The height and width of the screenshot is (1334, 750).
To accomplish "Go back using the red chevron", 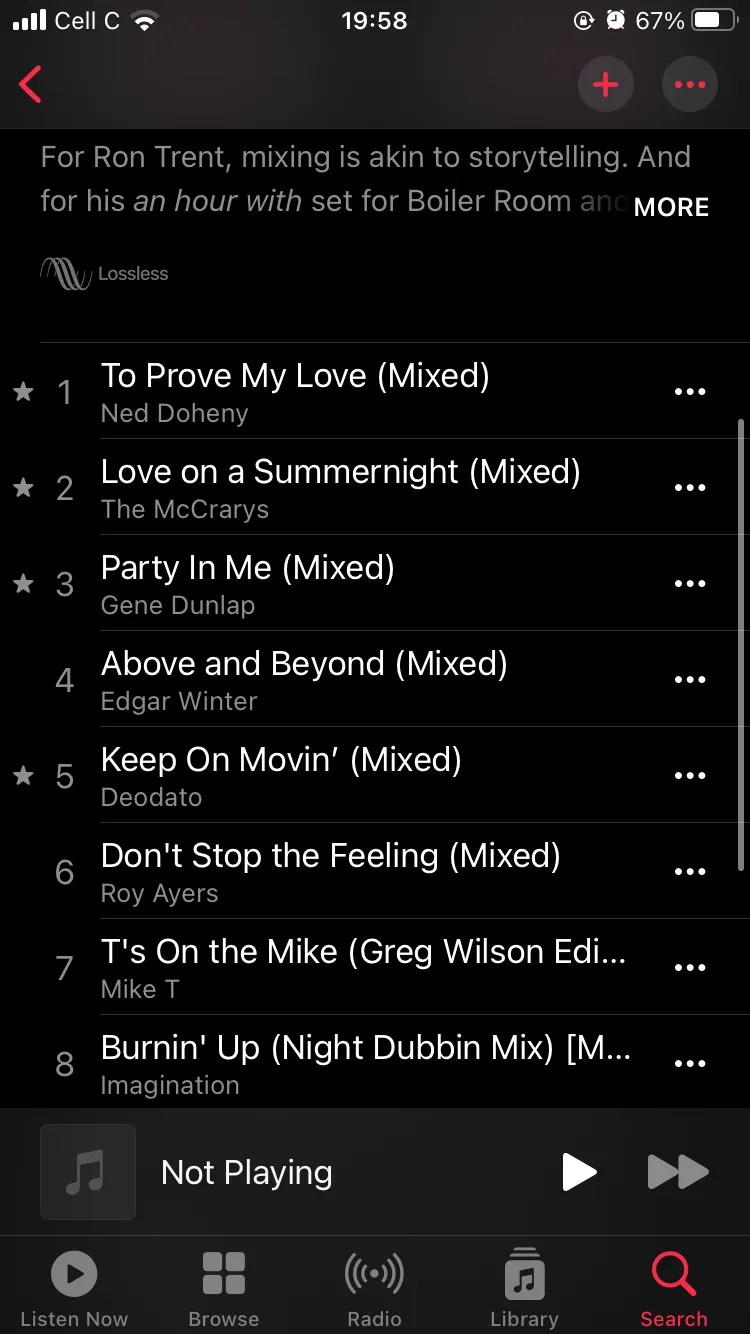I will [30, 85].
